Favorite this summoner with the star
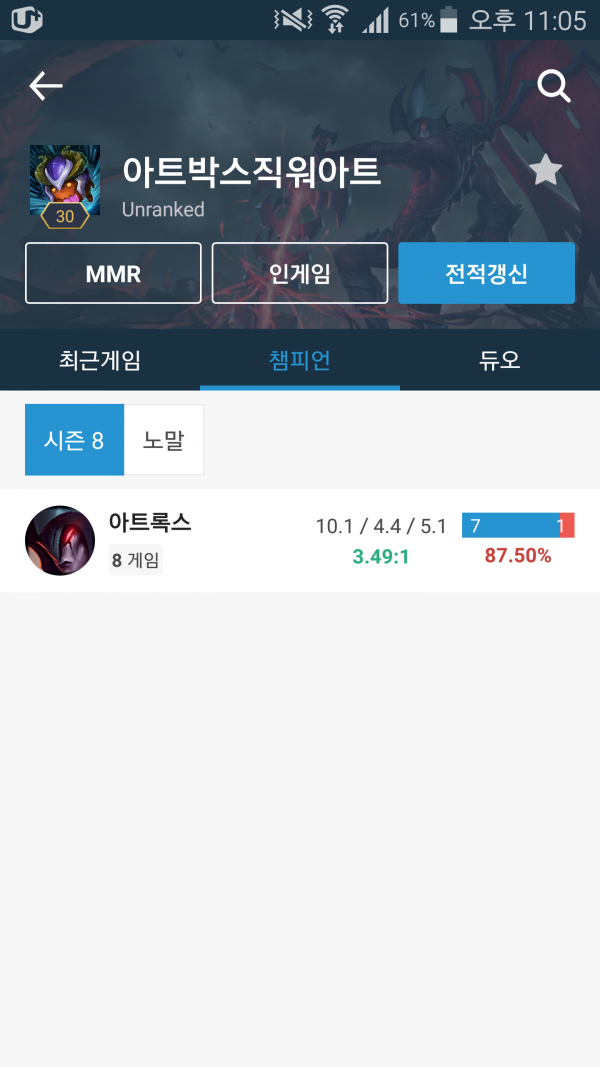This screenshot has width=600, height=1067. tap(546, 170)
